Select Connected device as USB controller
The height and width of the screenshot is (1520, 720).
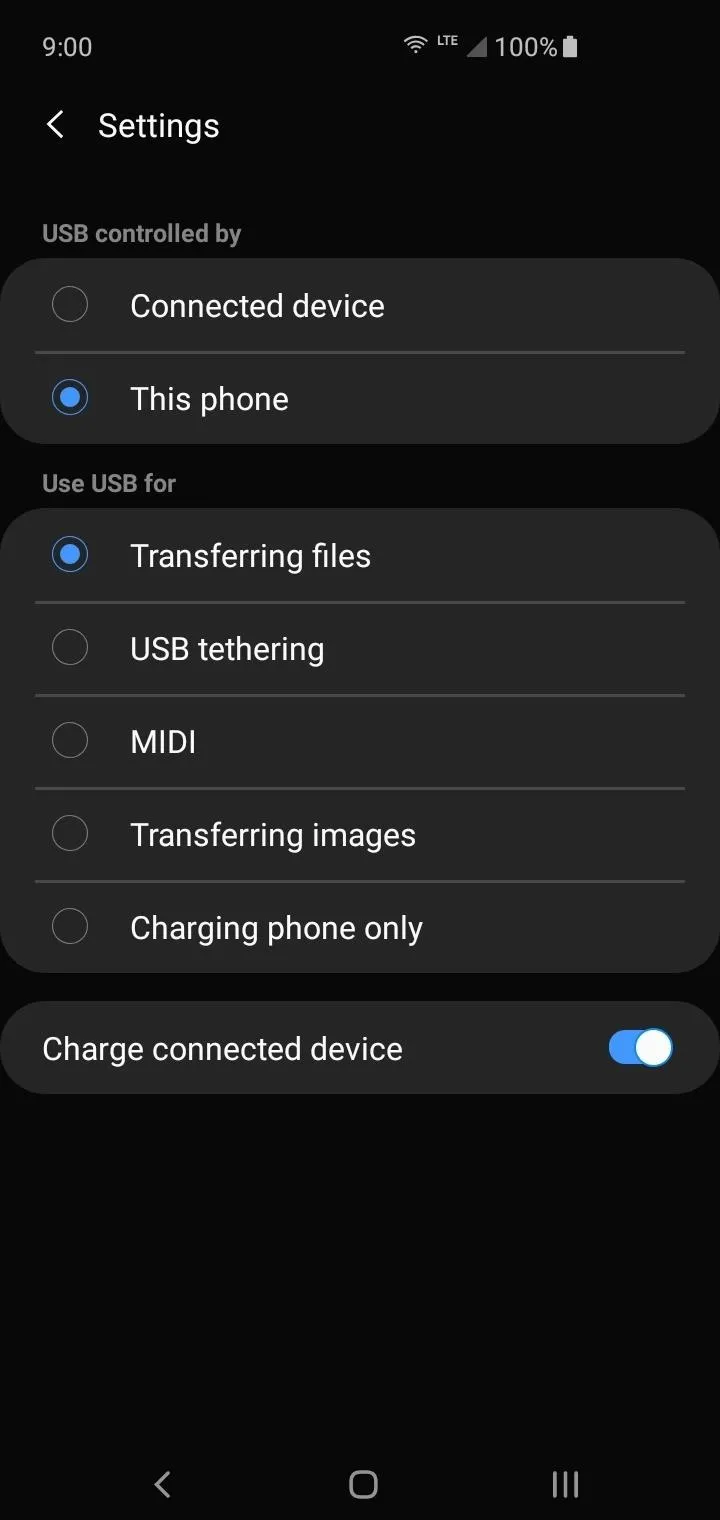point(360,305)
